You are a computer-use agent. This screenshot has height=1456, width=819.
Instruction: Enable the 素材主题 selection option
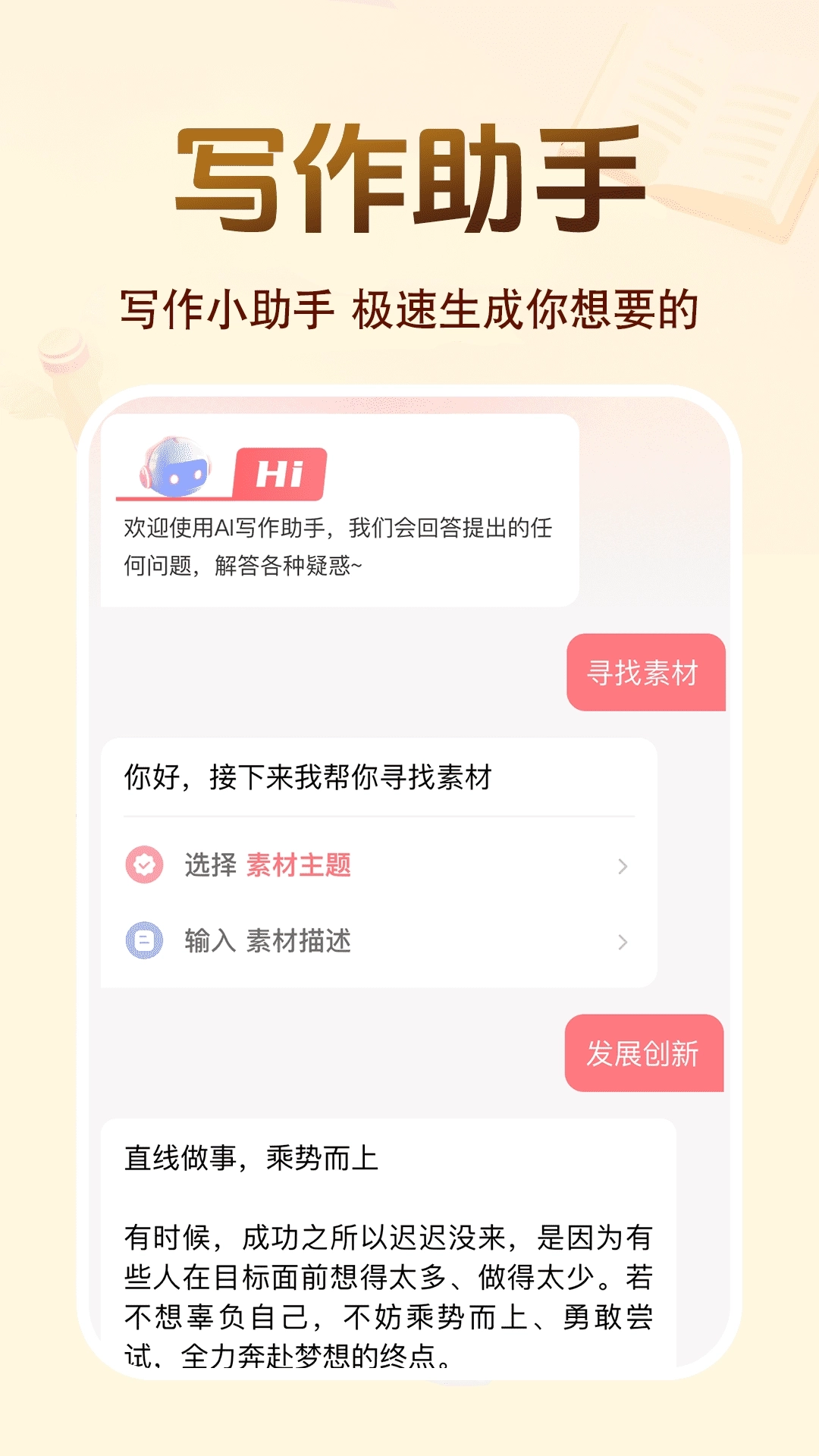(x=379, y=865)
